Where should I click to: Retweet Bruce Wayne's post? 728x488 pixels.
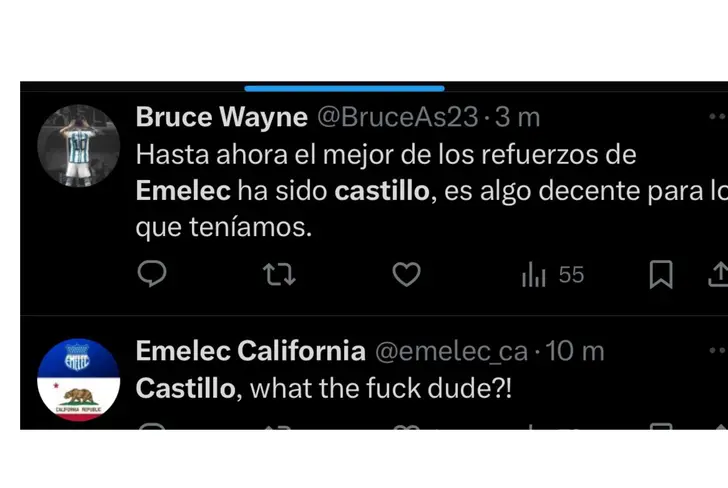[278, 274]
